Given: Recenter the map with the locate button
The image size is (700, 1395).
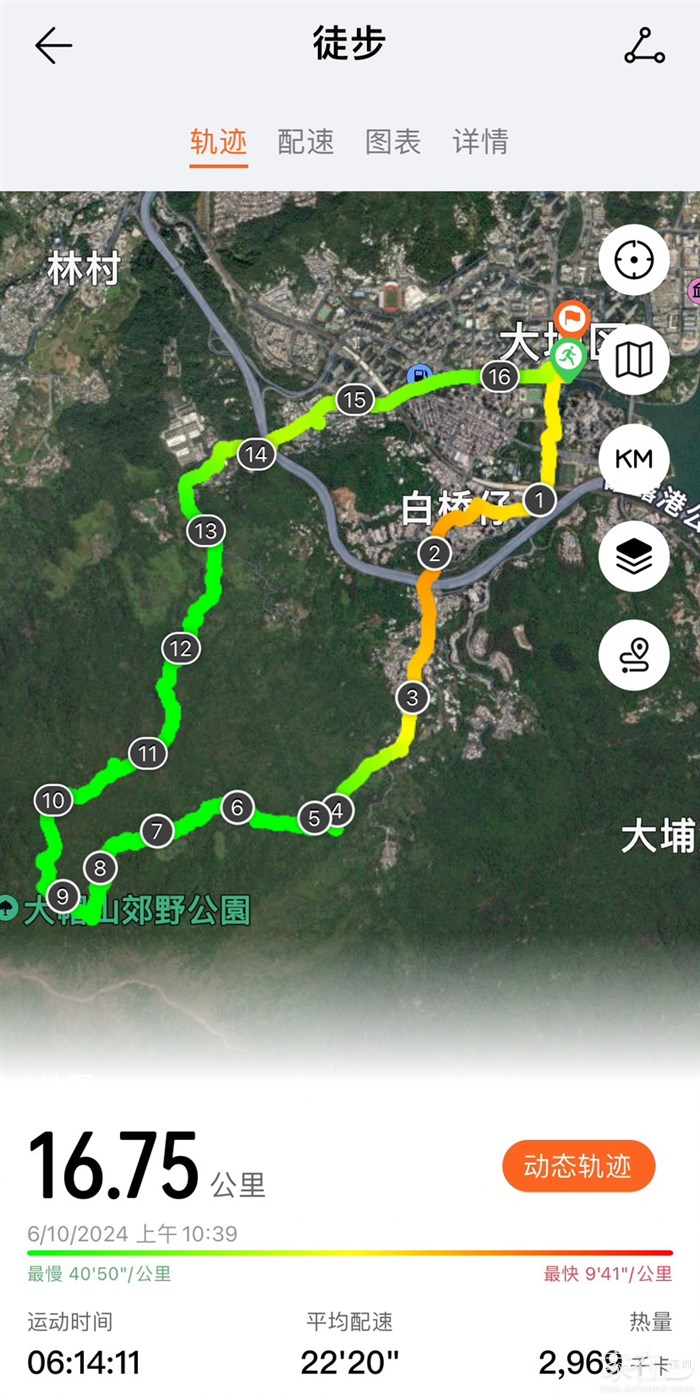Looking at the screenshot, I should click(634, 260).
